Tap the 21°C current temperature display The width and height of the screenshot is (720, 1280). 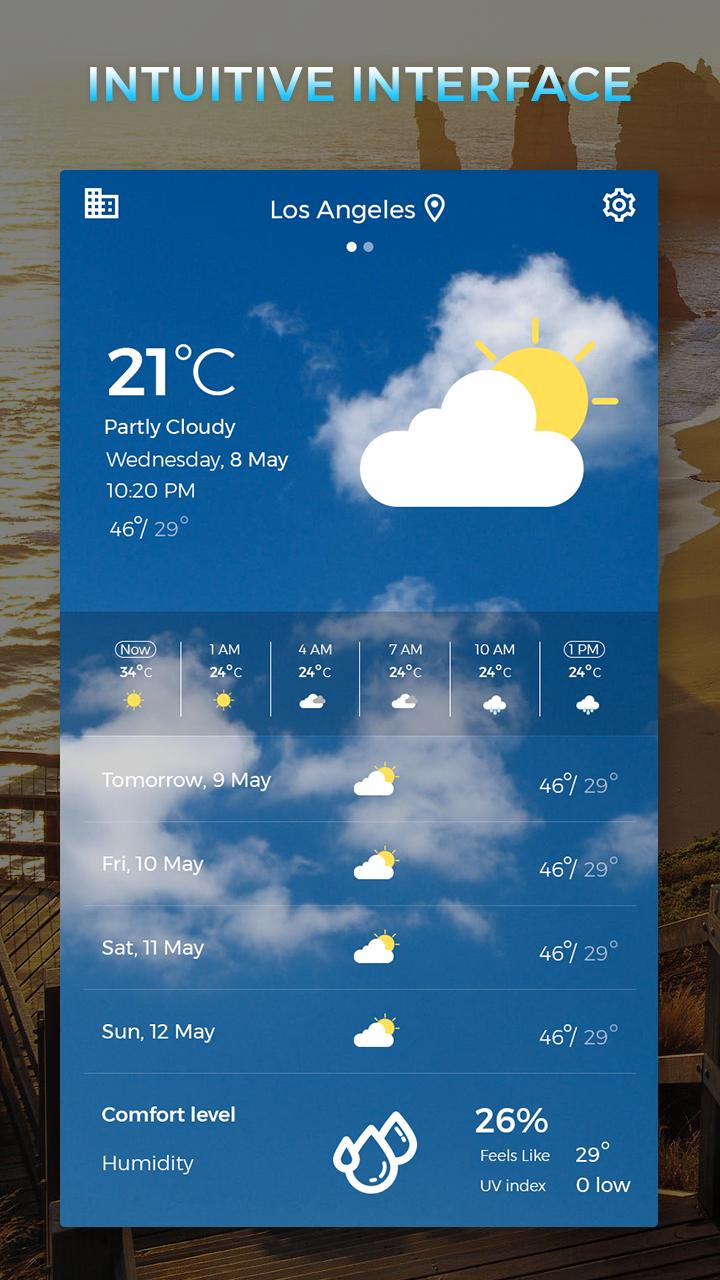click(172, 372)
